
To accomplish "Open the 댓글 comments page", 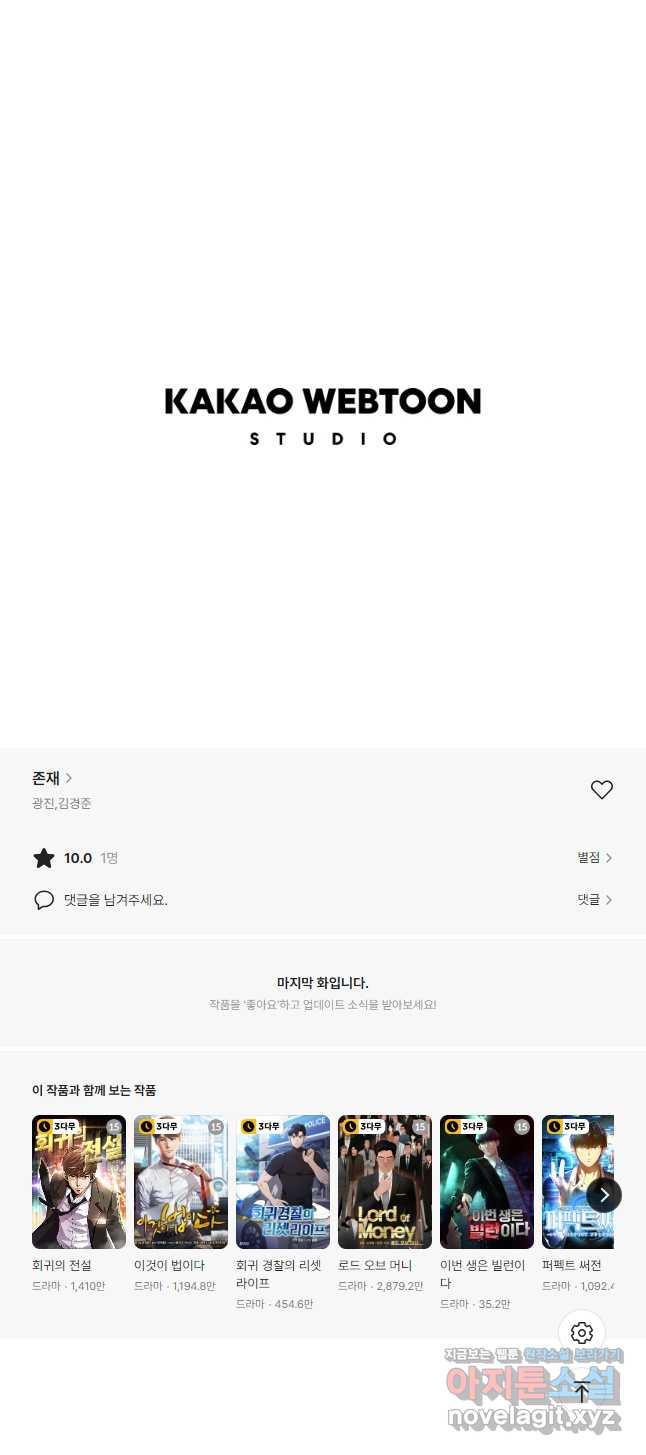I will [x=595, y=900].
